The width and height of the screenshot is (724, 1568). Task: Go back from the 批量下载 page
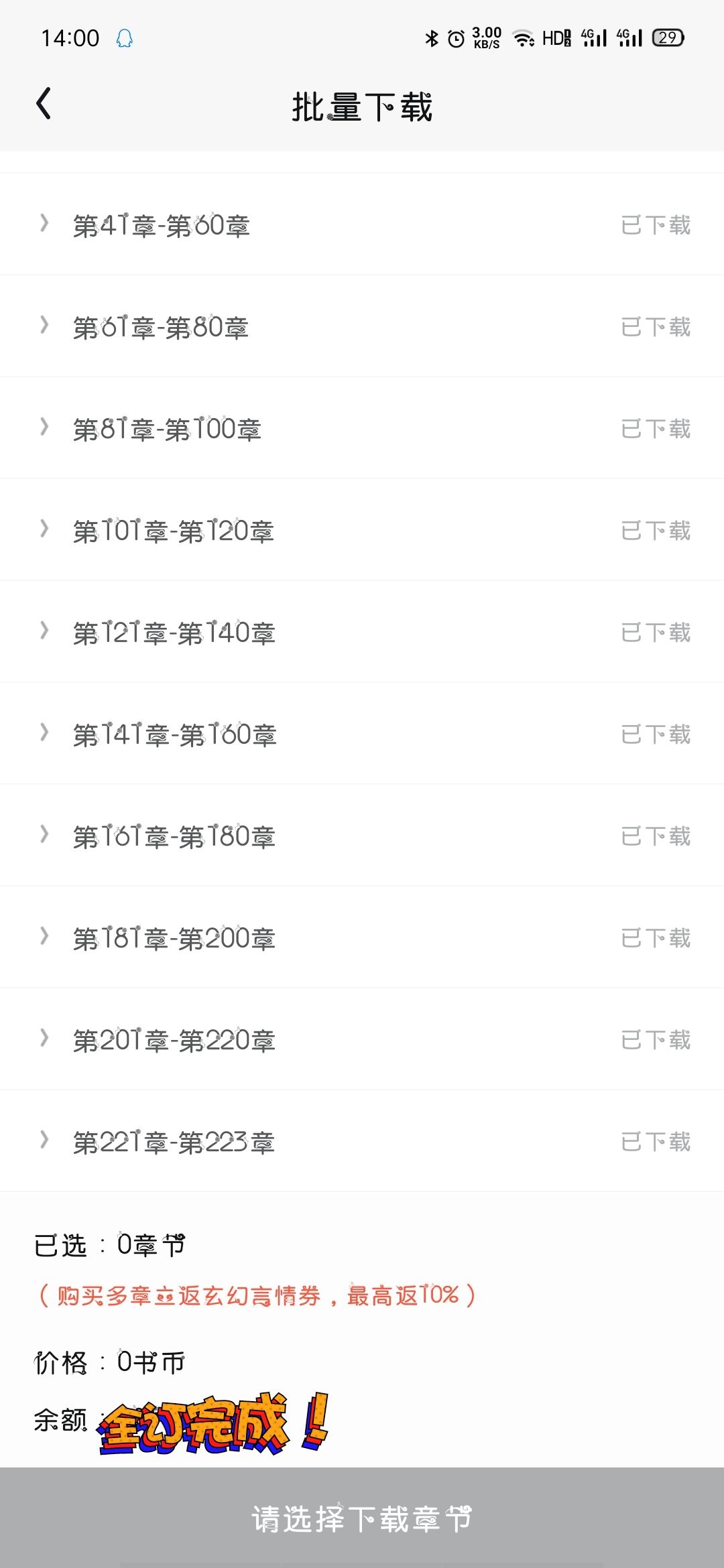pyautogui.click(x=44, y=105)
